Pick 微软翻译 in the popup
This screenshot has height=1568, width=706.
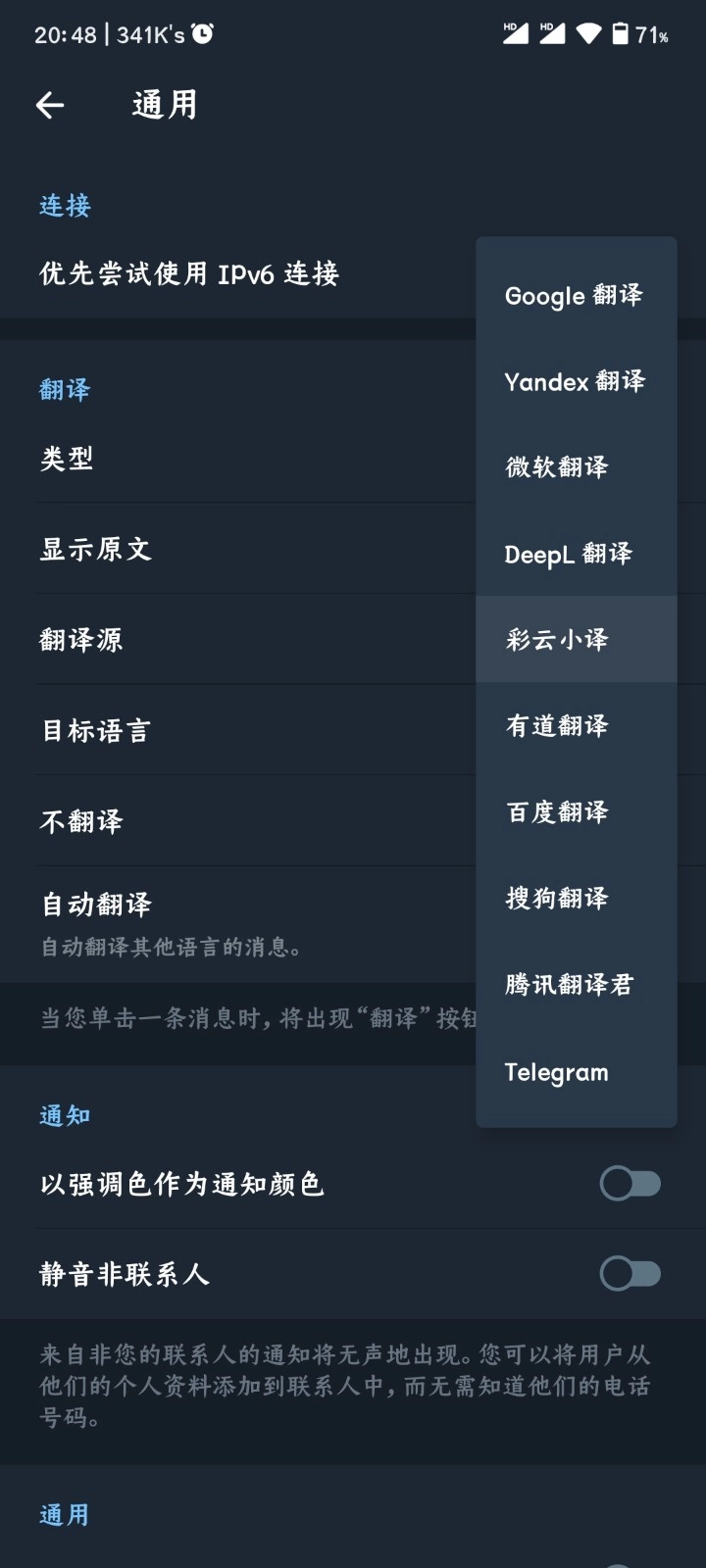click(x=557, y=466)
